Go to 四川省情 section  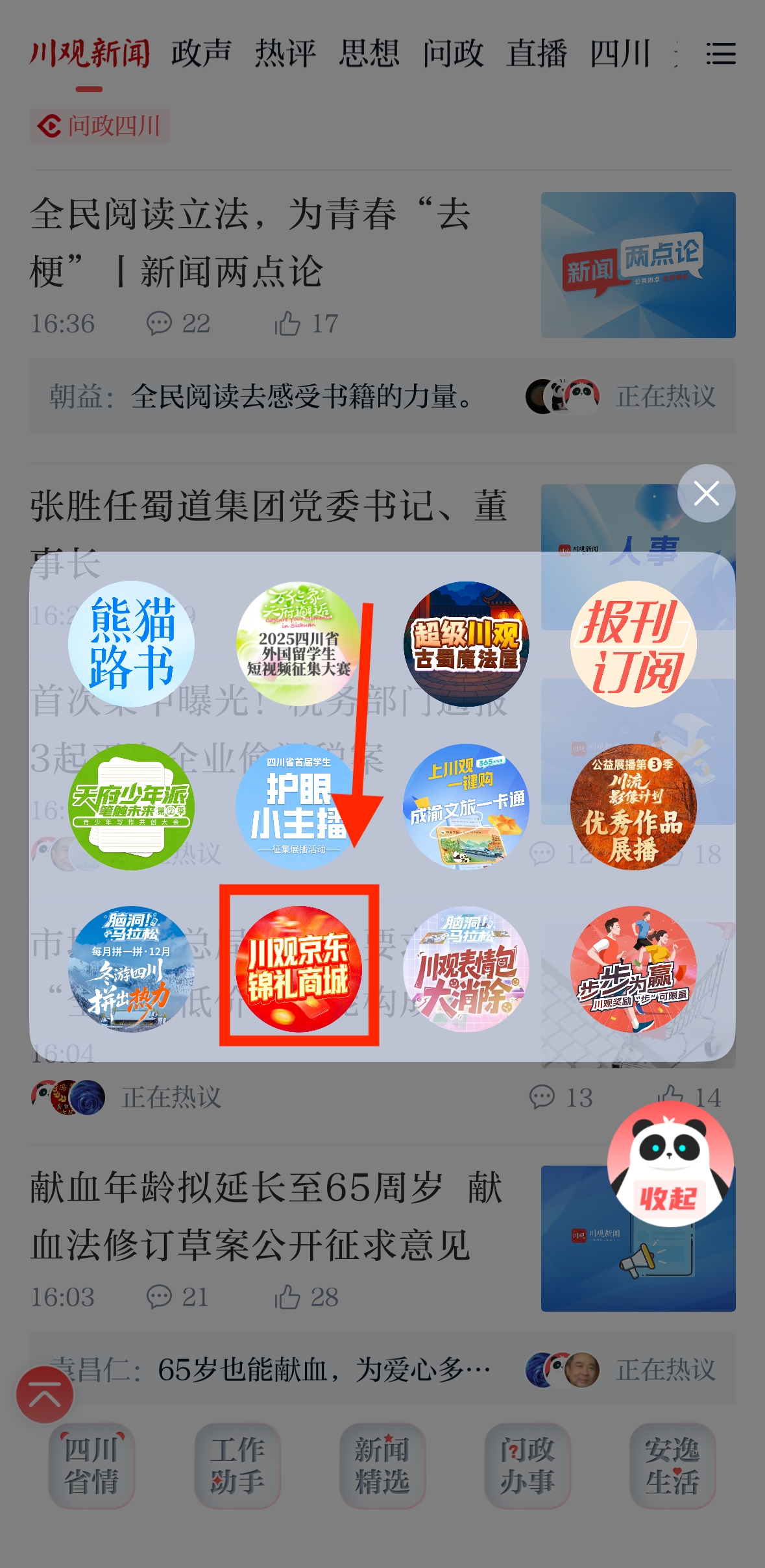91,1465
